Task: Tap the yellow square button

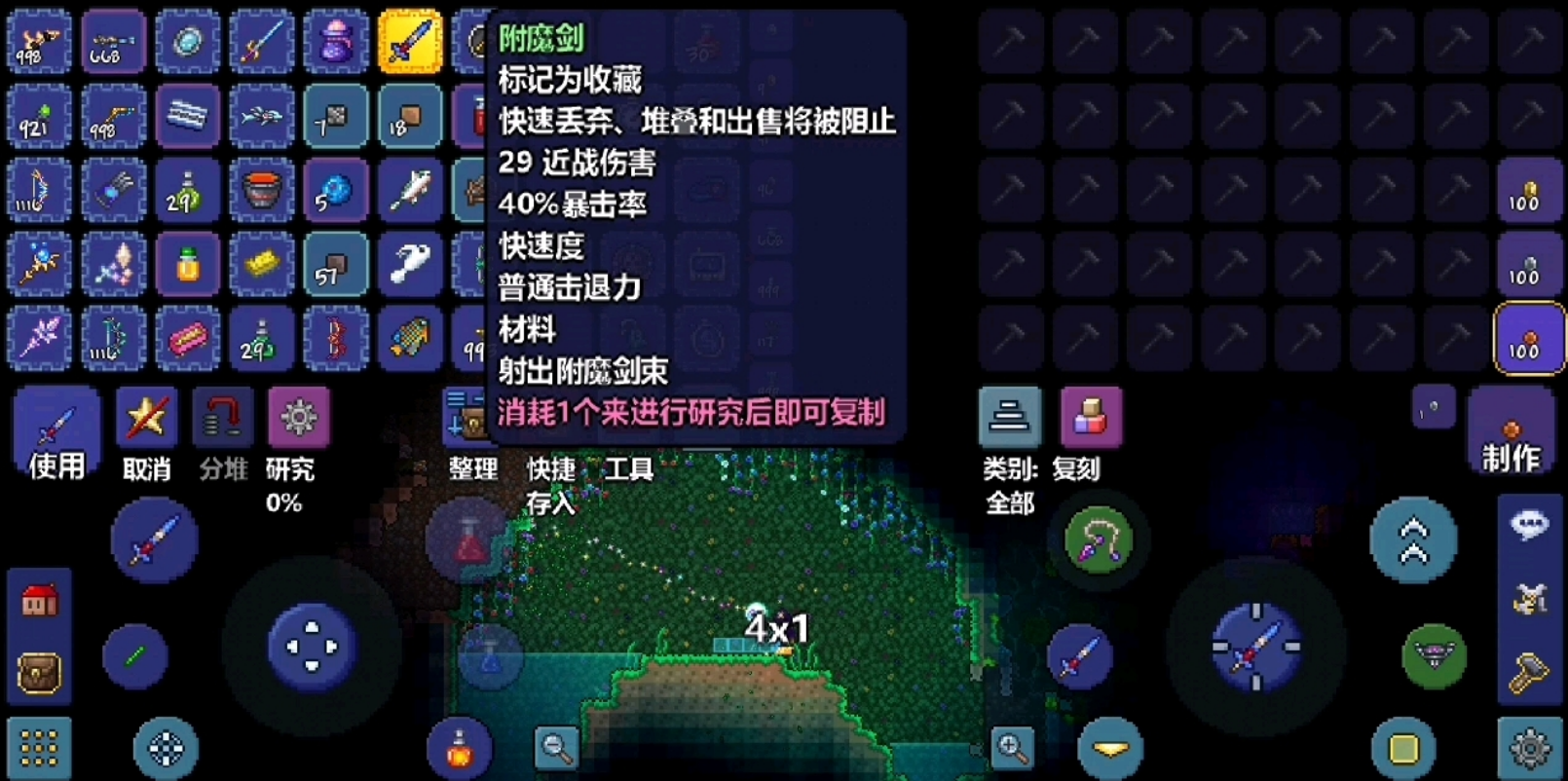Action: 1403,748
